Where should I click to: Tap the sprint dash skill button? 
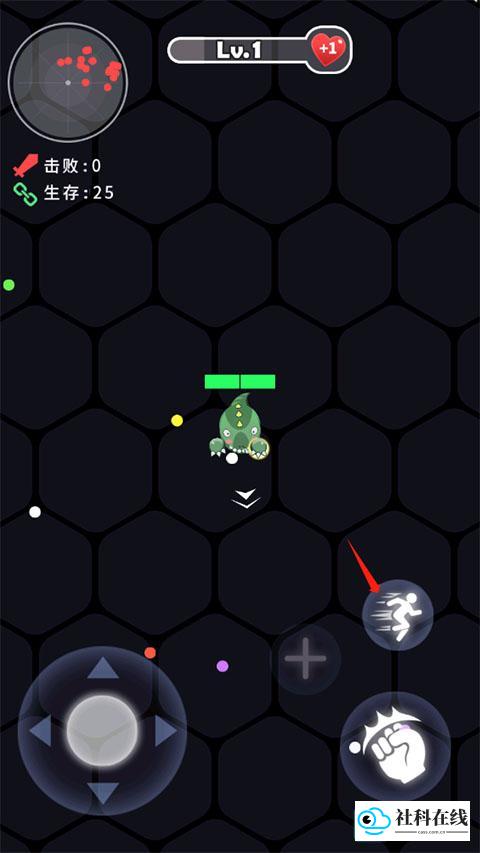(398, 614)
